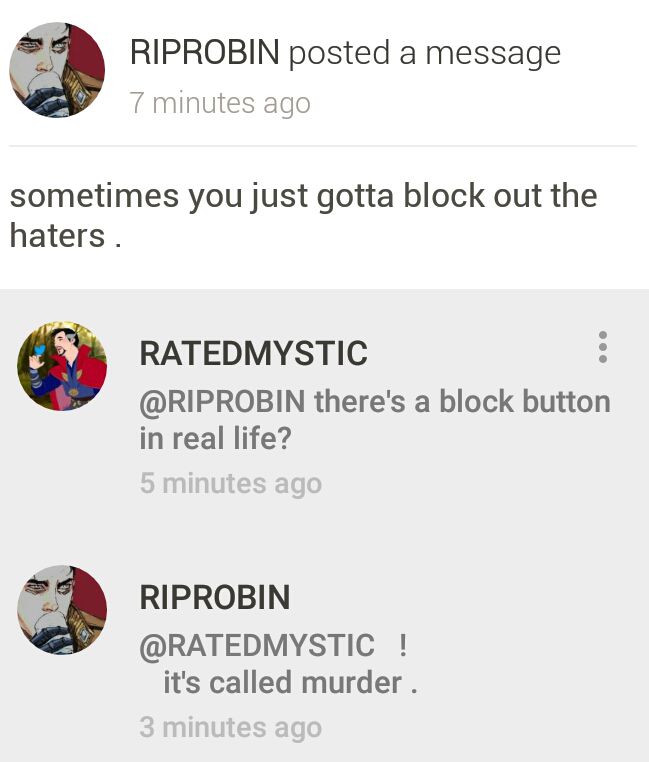
Task: Tap the @RATEDMYSTIC mention in RIPROBIN's reply
Action: tap(257, 646)
